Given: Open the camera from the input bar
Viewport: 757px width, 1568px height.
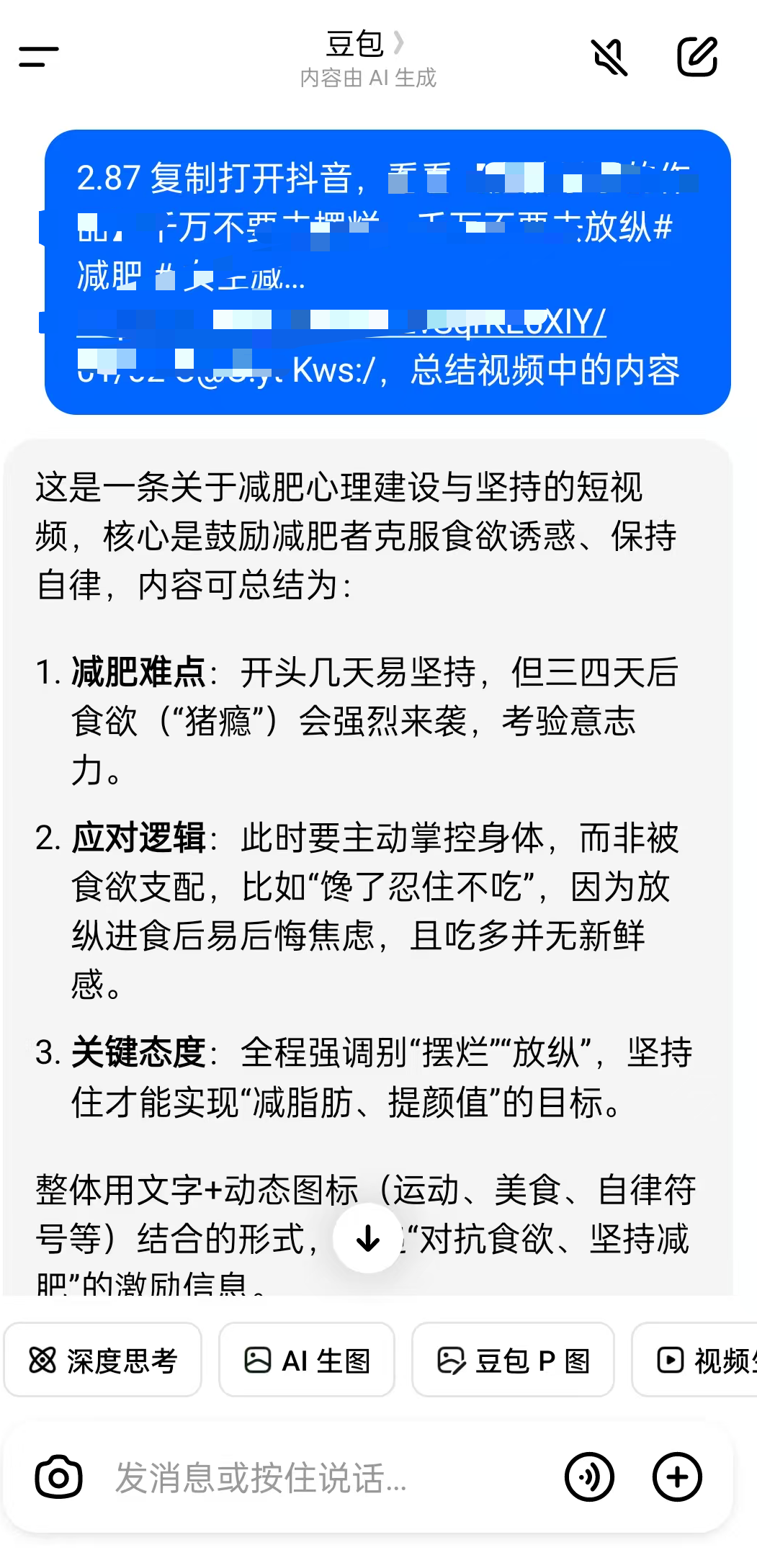Looking at the screenshot, I should click(58, 1477).
